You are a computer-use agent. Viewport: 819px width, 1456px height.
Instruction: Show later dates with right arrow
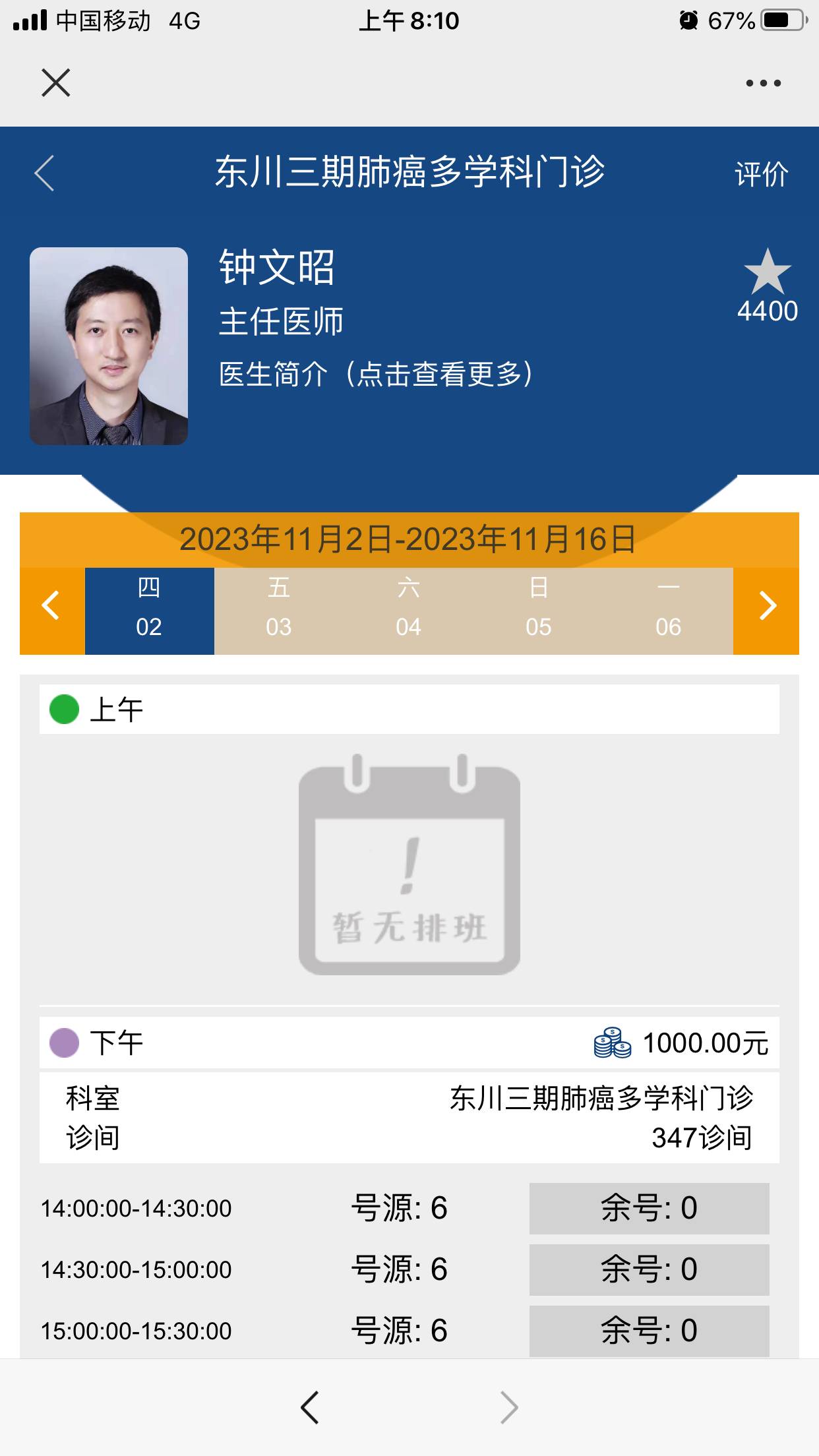pos(766,606)
